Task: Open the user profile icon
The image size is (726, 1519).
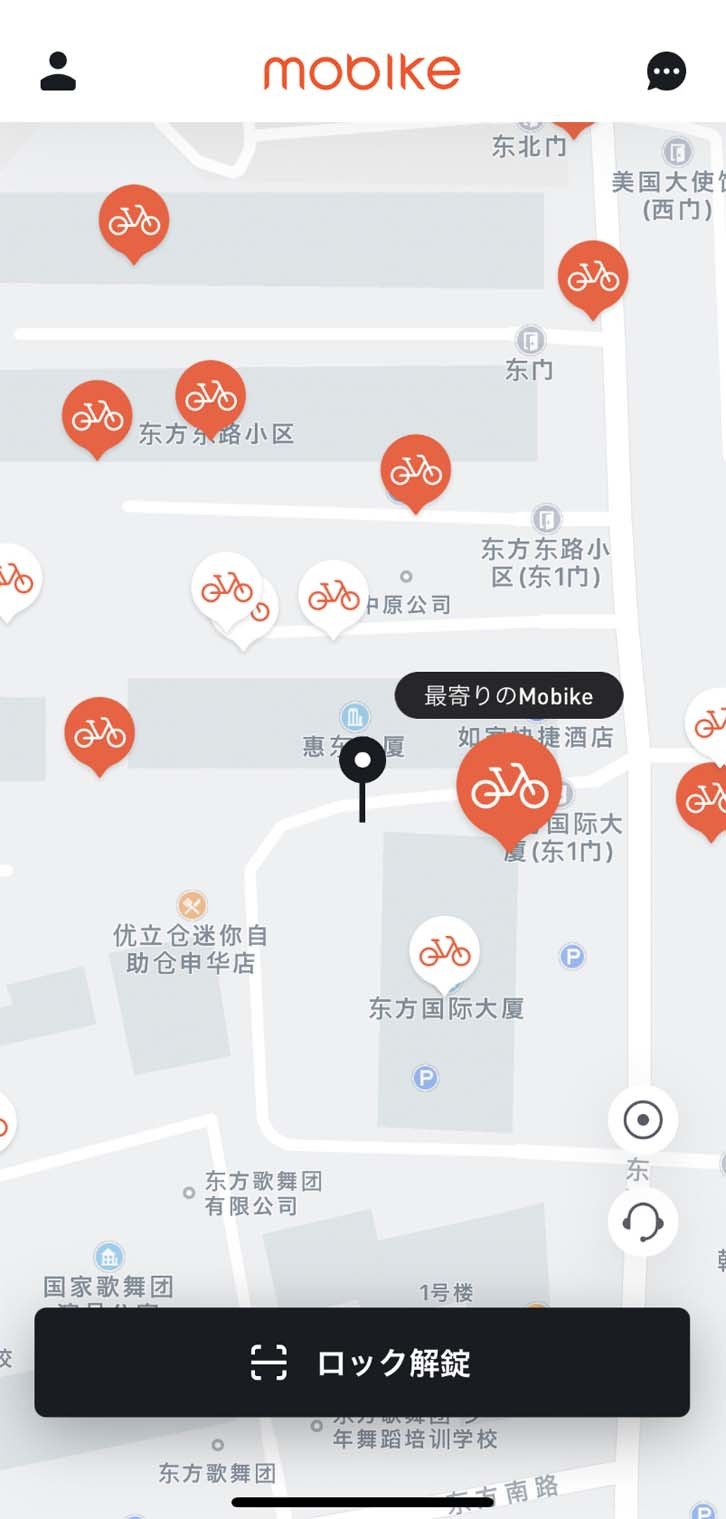Action: pos(57,70)
